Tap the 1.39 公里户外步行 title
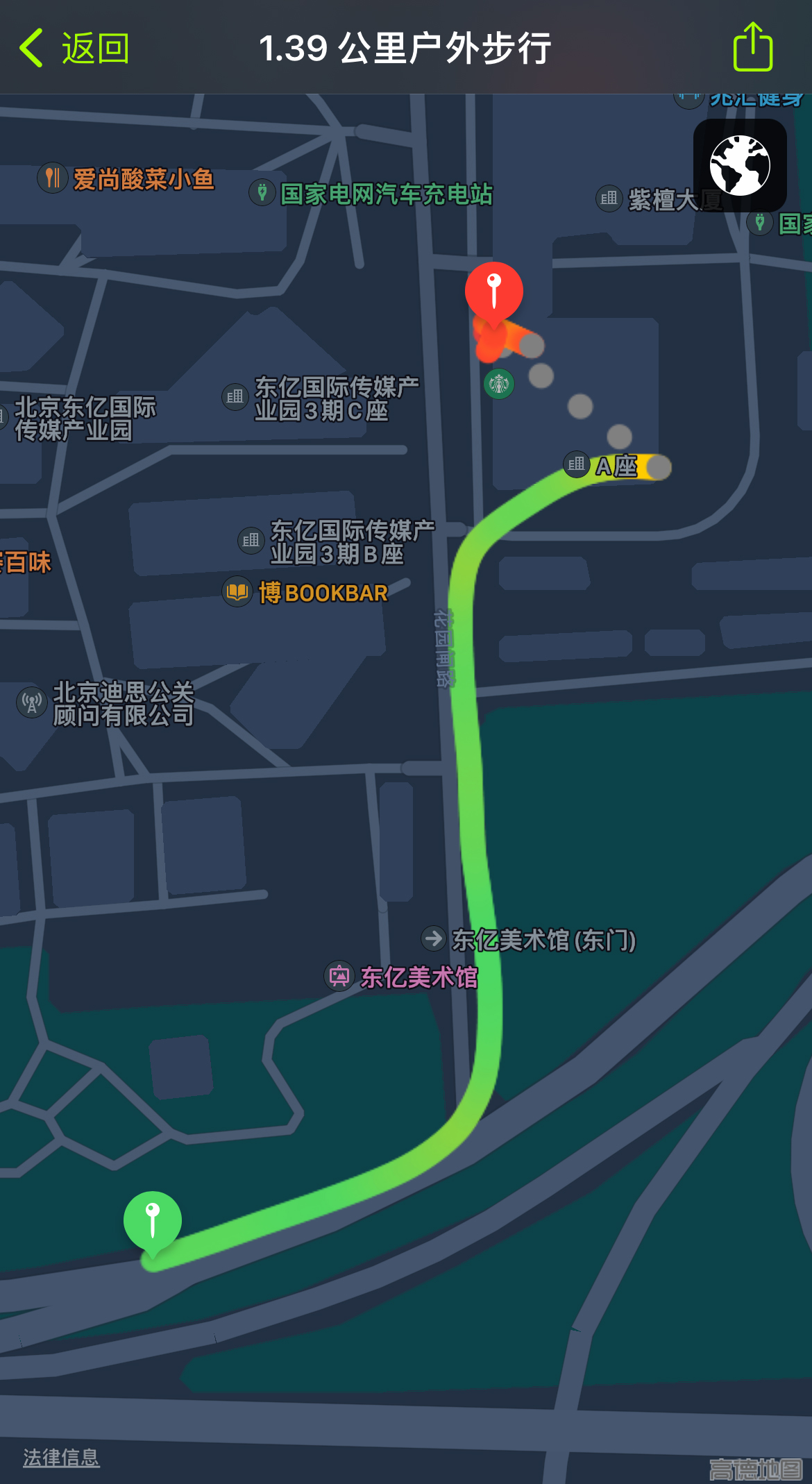 pos(406,49)
